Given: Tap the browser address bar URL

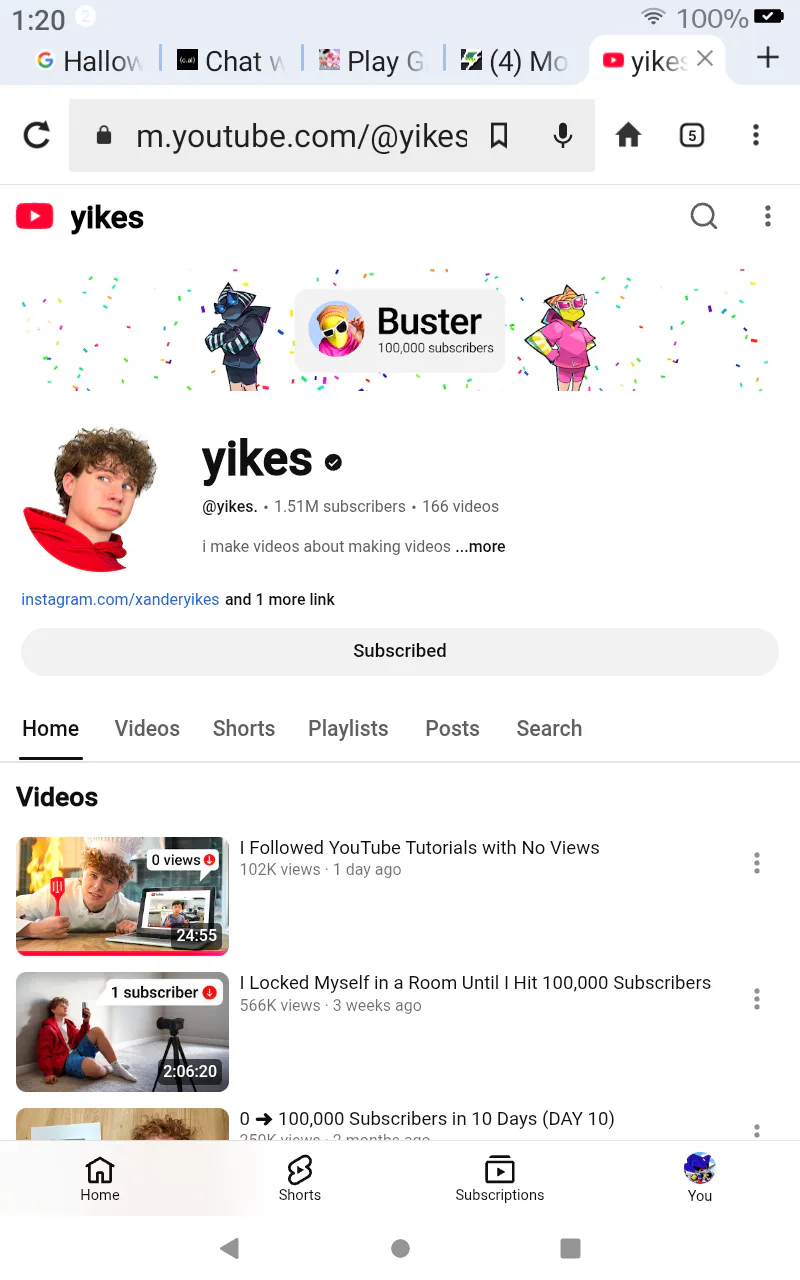Looking at the screenshot, I should tap(301, 136).
